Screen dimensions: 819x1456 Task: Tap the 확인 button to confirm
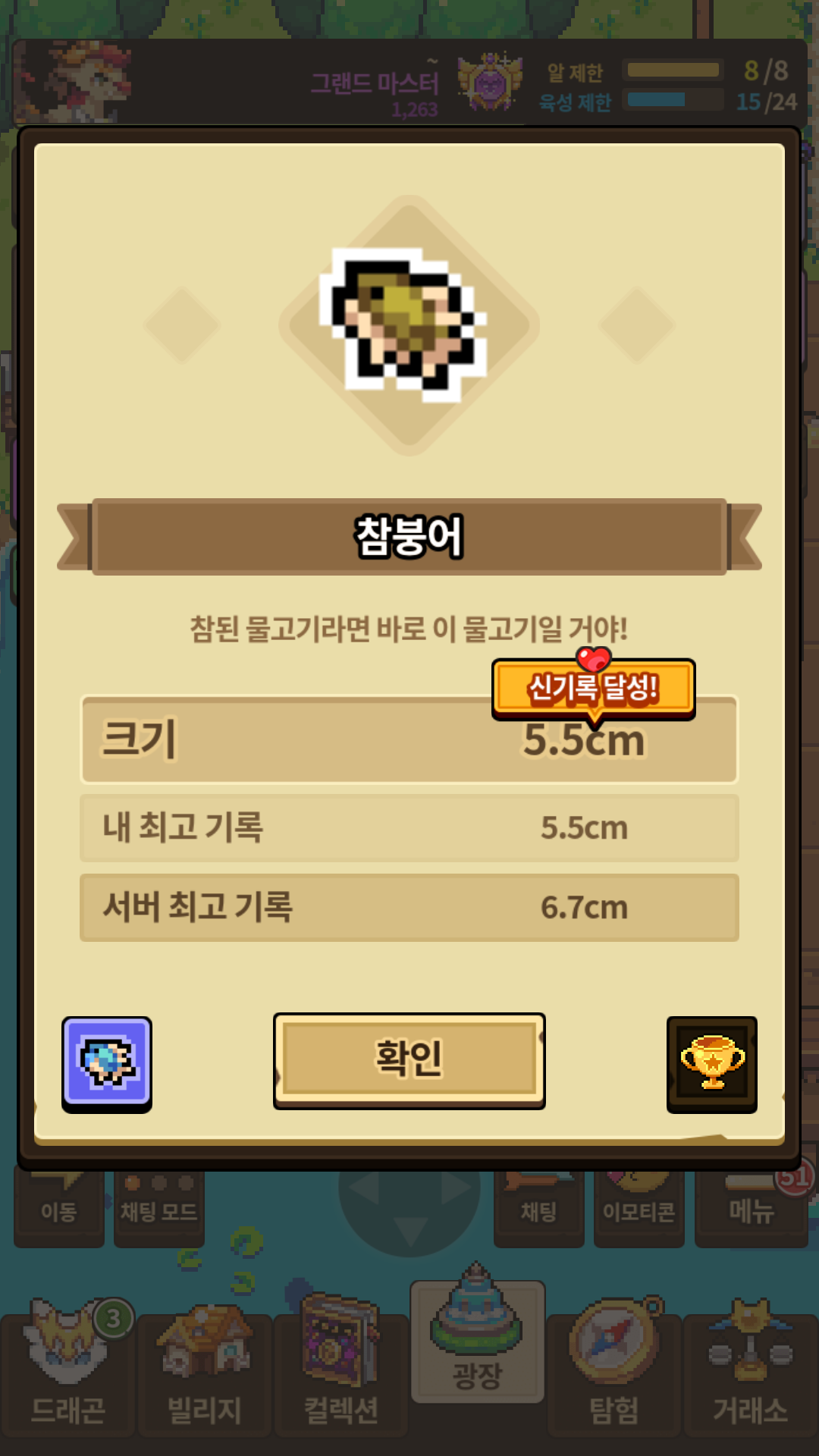pos(409,1059)
